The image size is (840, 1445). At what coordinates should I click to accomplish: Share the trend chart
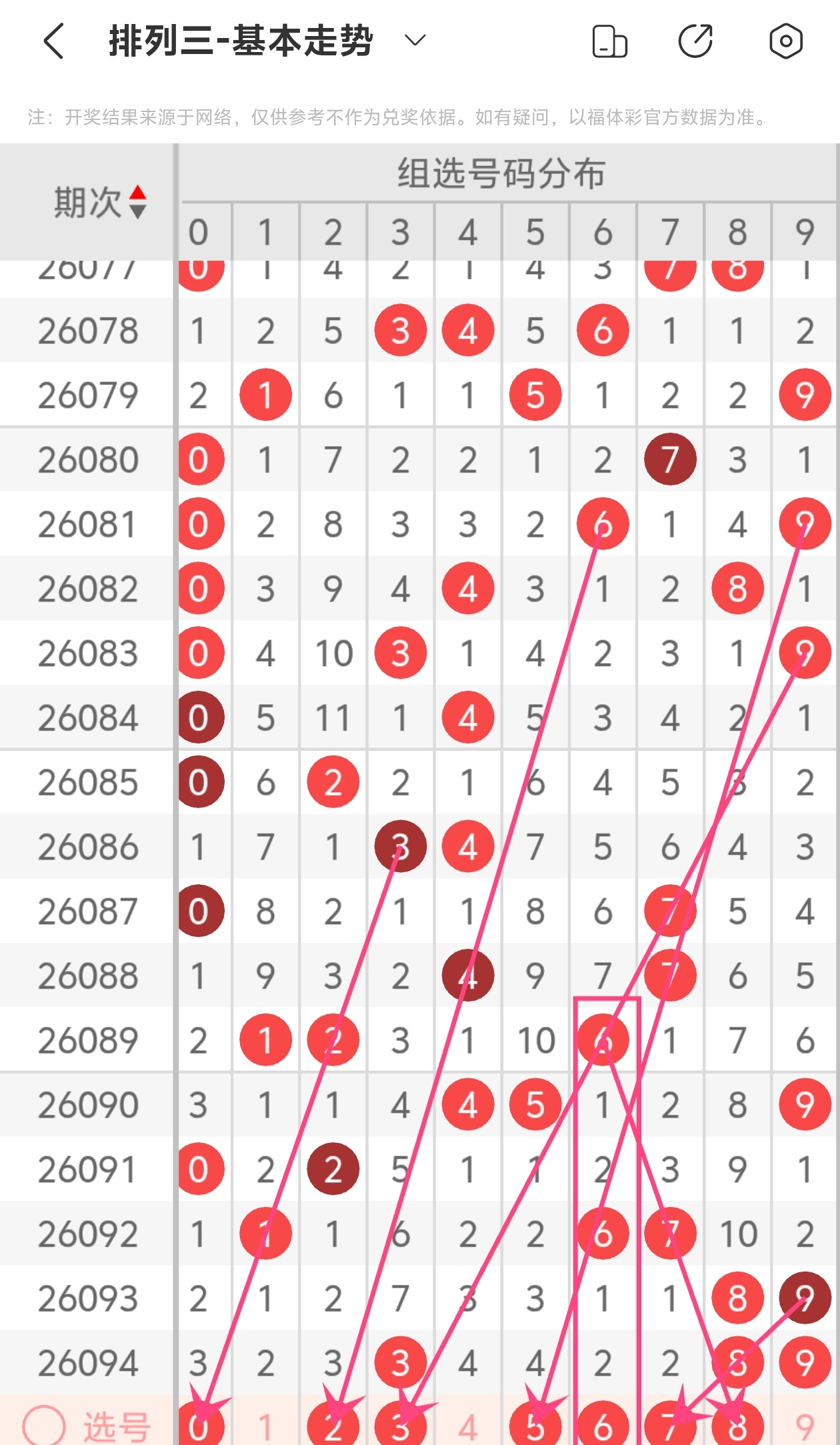coord(695,41)
